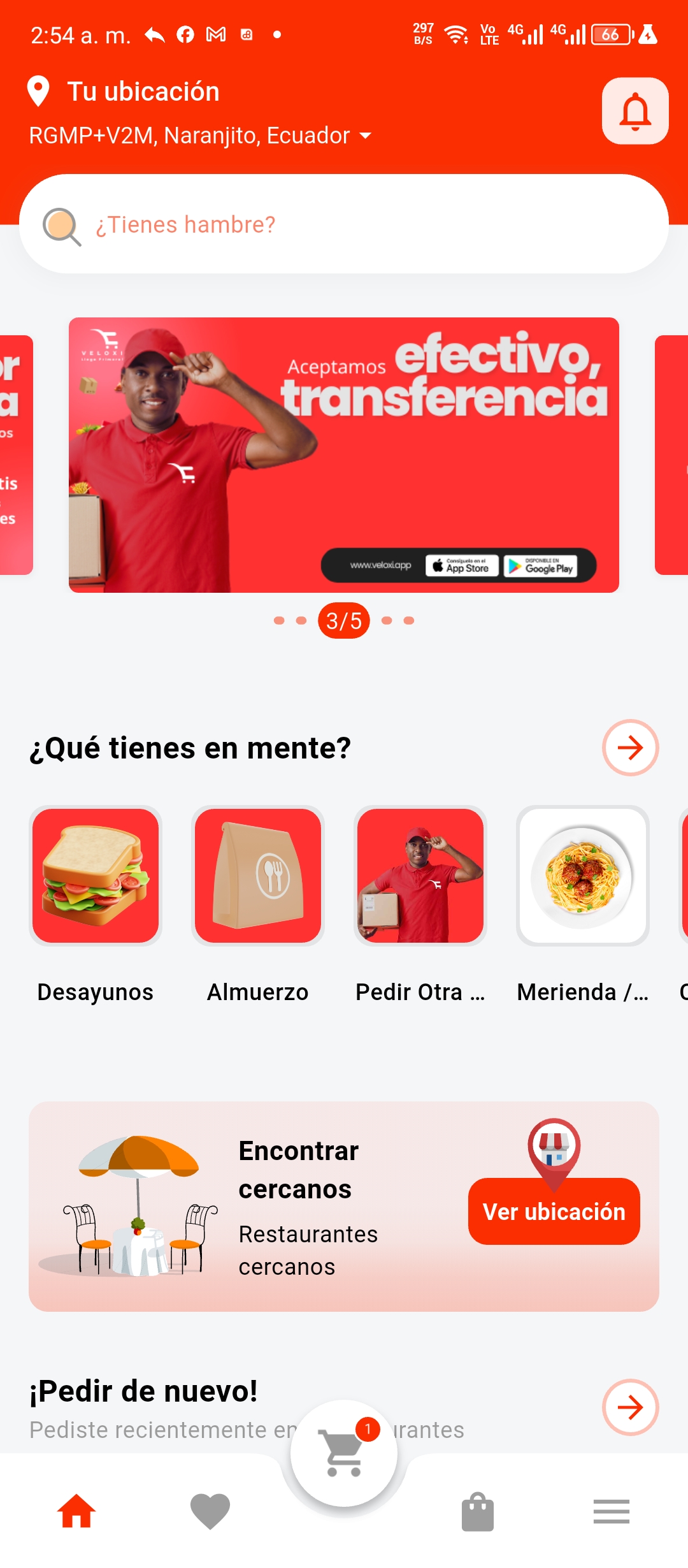This screenshot has width=688, height=1568.
Task: Tap the 3/5 carousel indicator
Action: (344, 619)
